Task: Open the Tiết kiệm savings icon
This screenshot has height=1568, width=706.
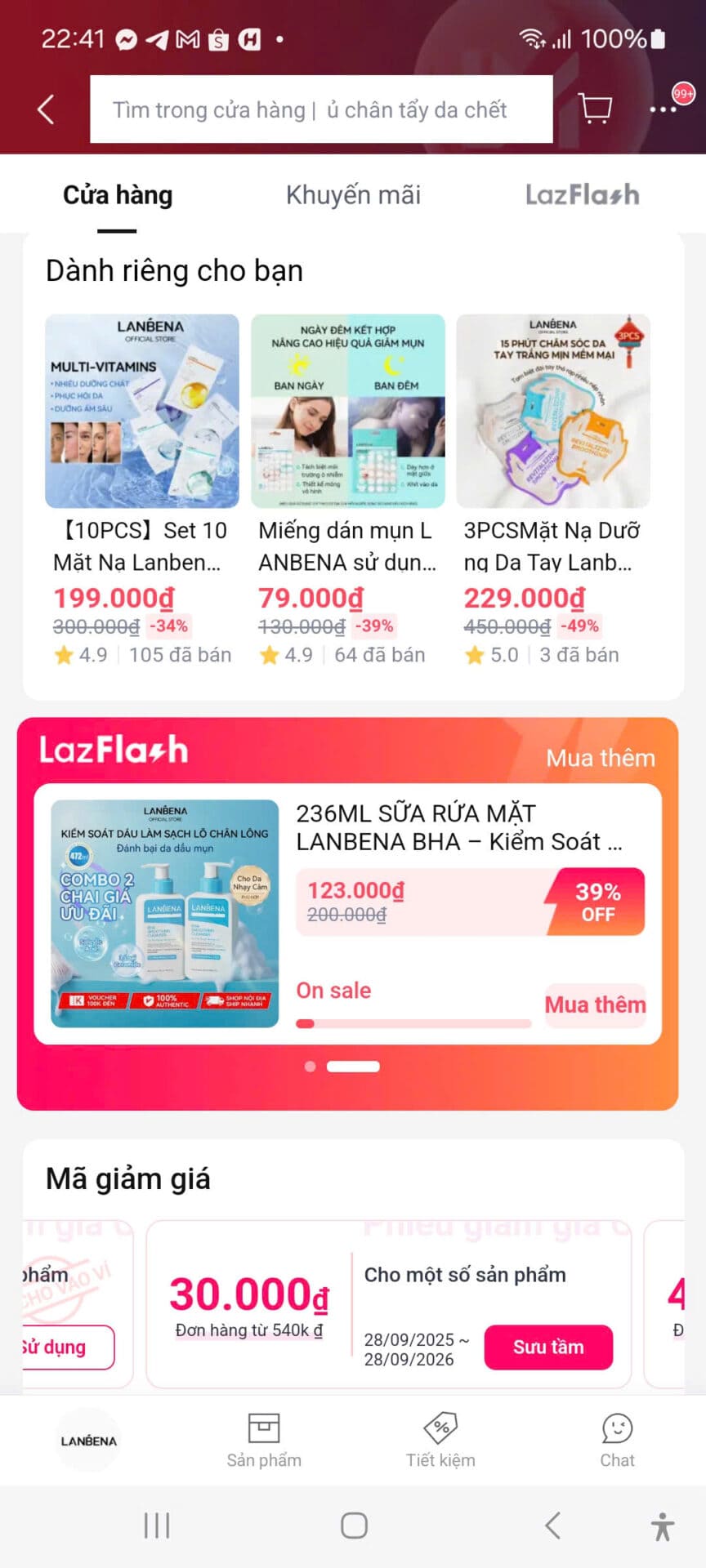Action: point(441,1441)
